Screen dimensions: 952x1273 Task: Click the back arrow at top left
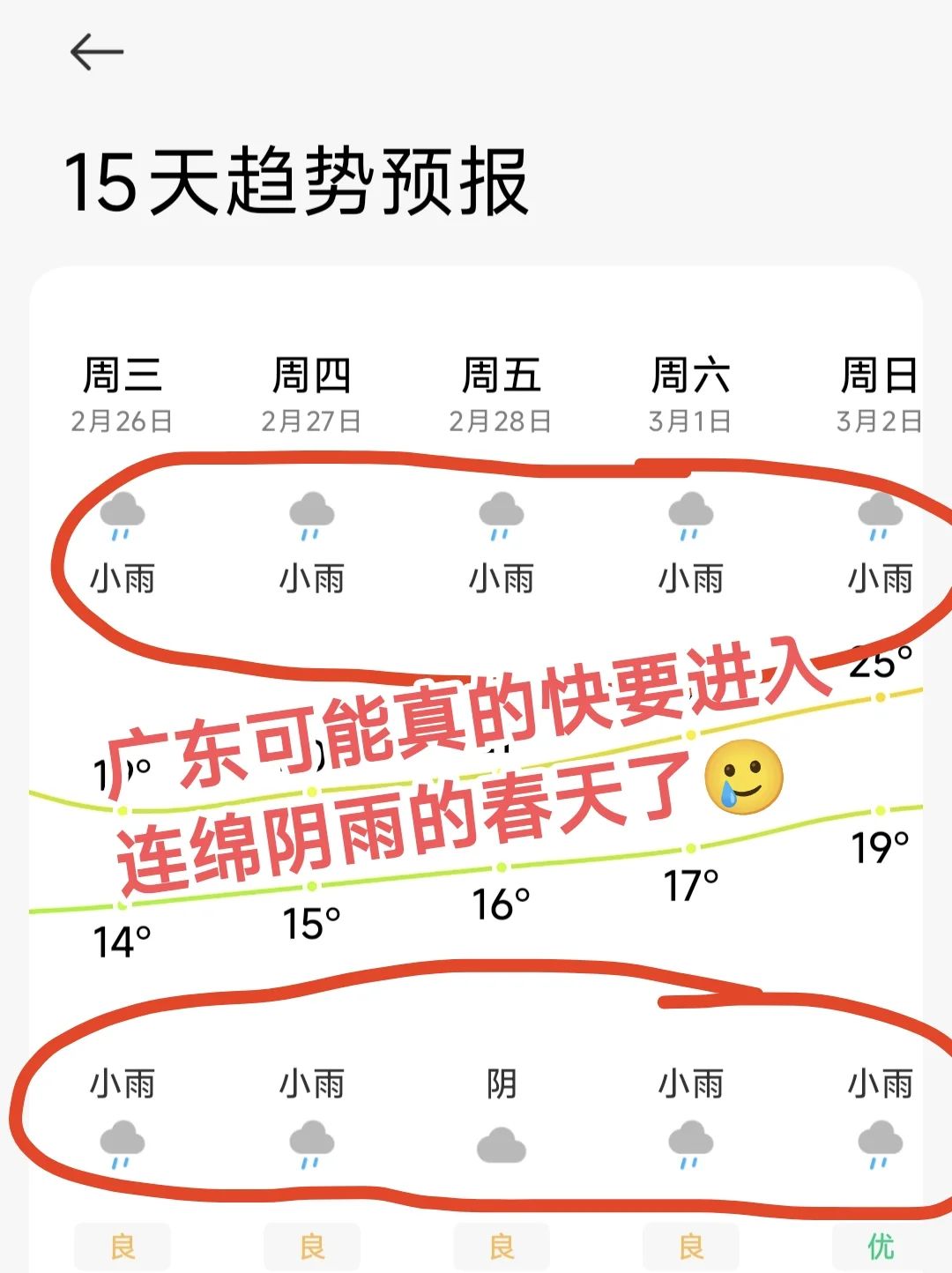coord(95,50)
